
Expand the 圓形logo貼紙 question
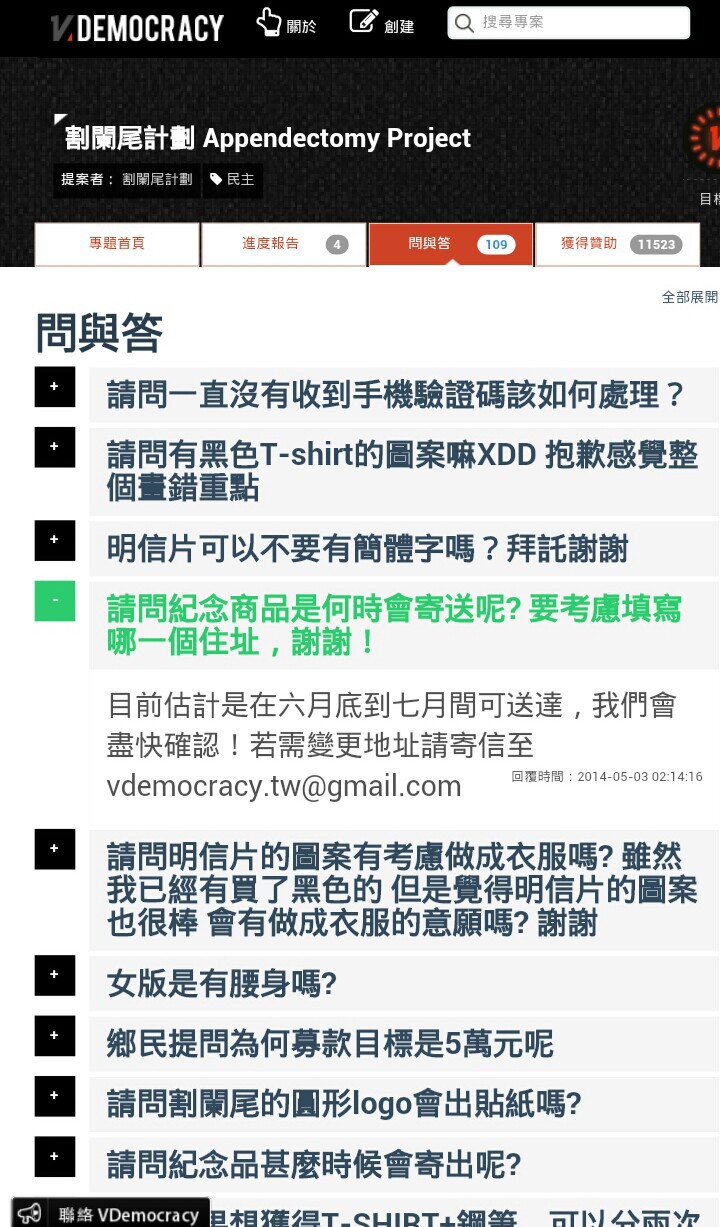point(55,1096)
